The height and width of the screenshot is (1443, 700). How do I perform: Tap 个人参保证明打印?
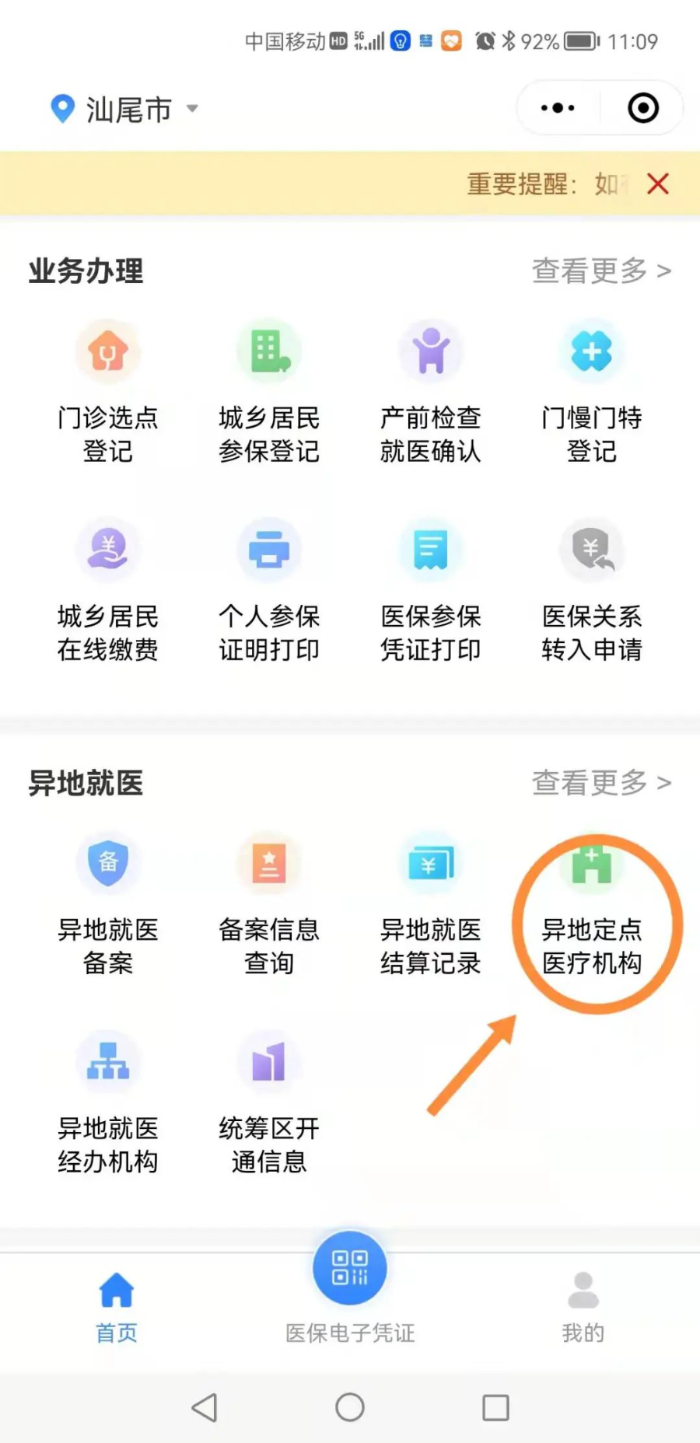[x=269, y=592]
